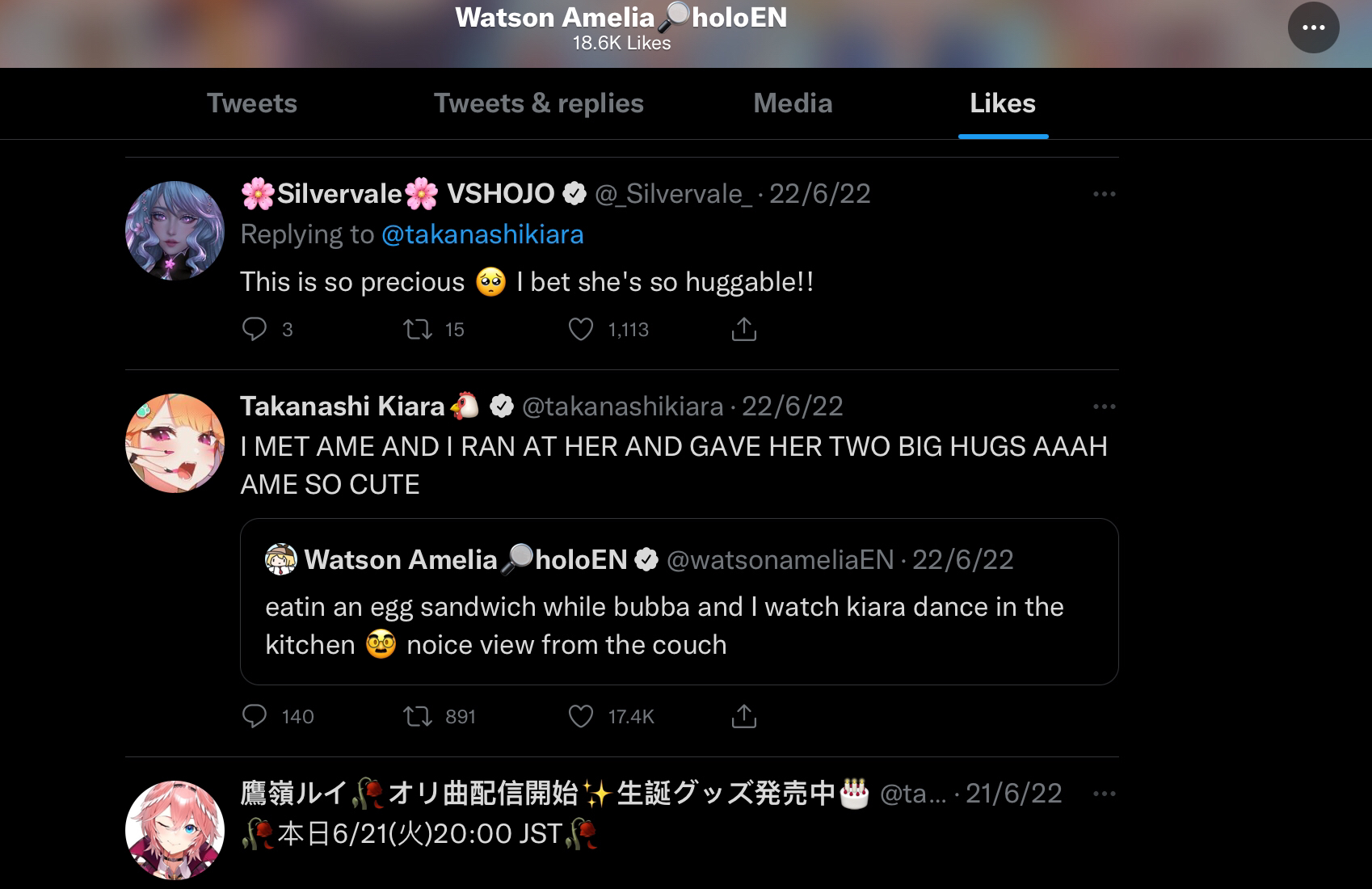Open the profile overflow menu at top
Screen dimensions: 1372x889
tap(1313, 27)
